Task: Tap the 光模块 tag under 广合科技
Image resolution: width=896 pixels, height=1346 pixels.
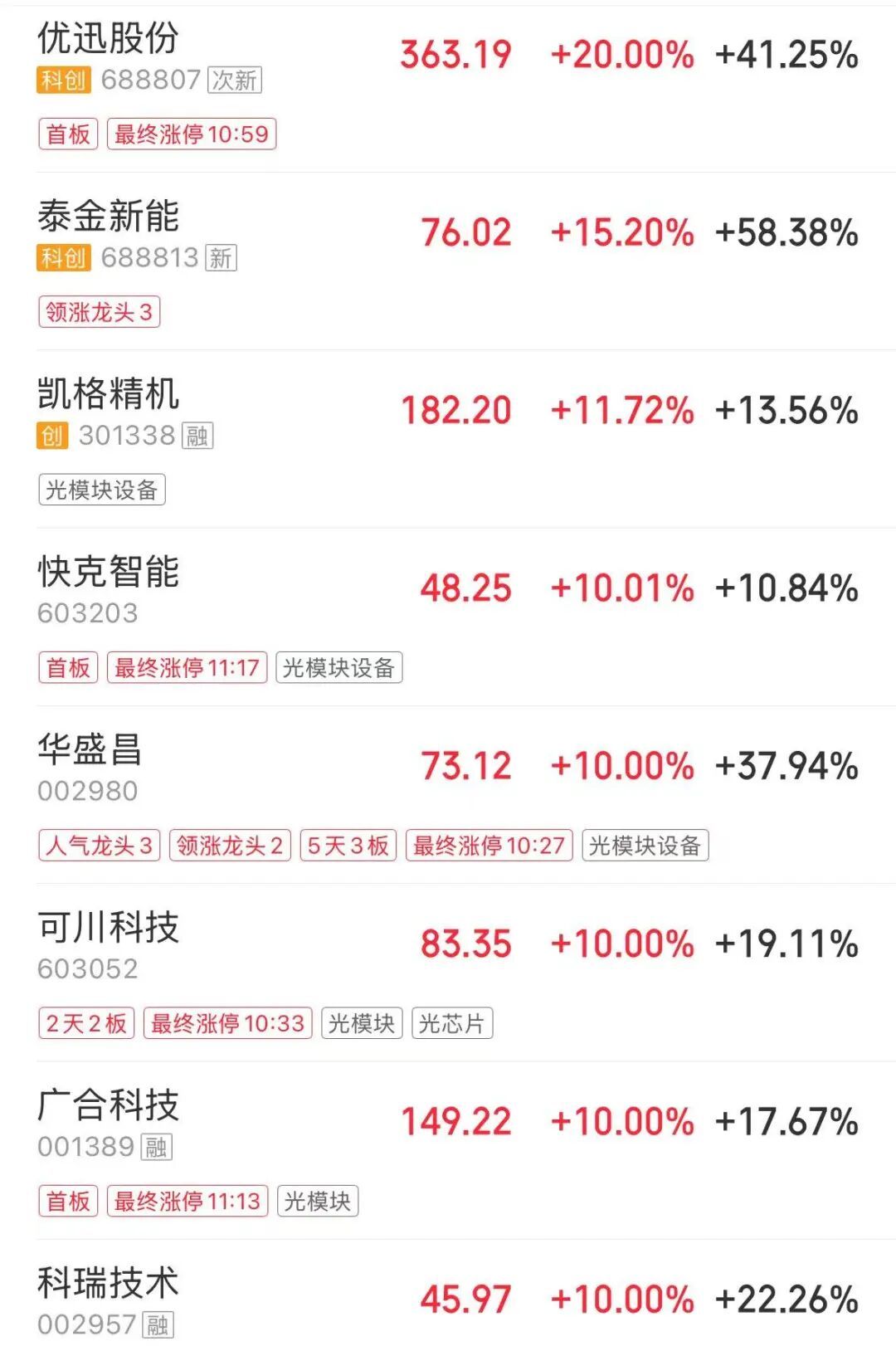Action: coord(318,1202)
